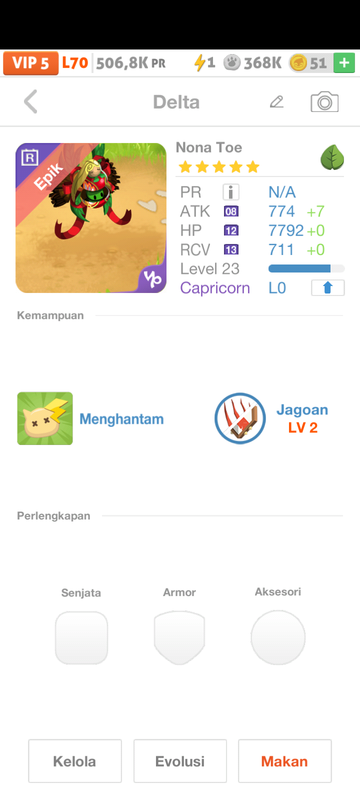Add more coins with the green plus
Viewport: 360px width, 800px height.
coord(344,63)
